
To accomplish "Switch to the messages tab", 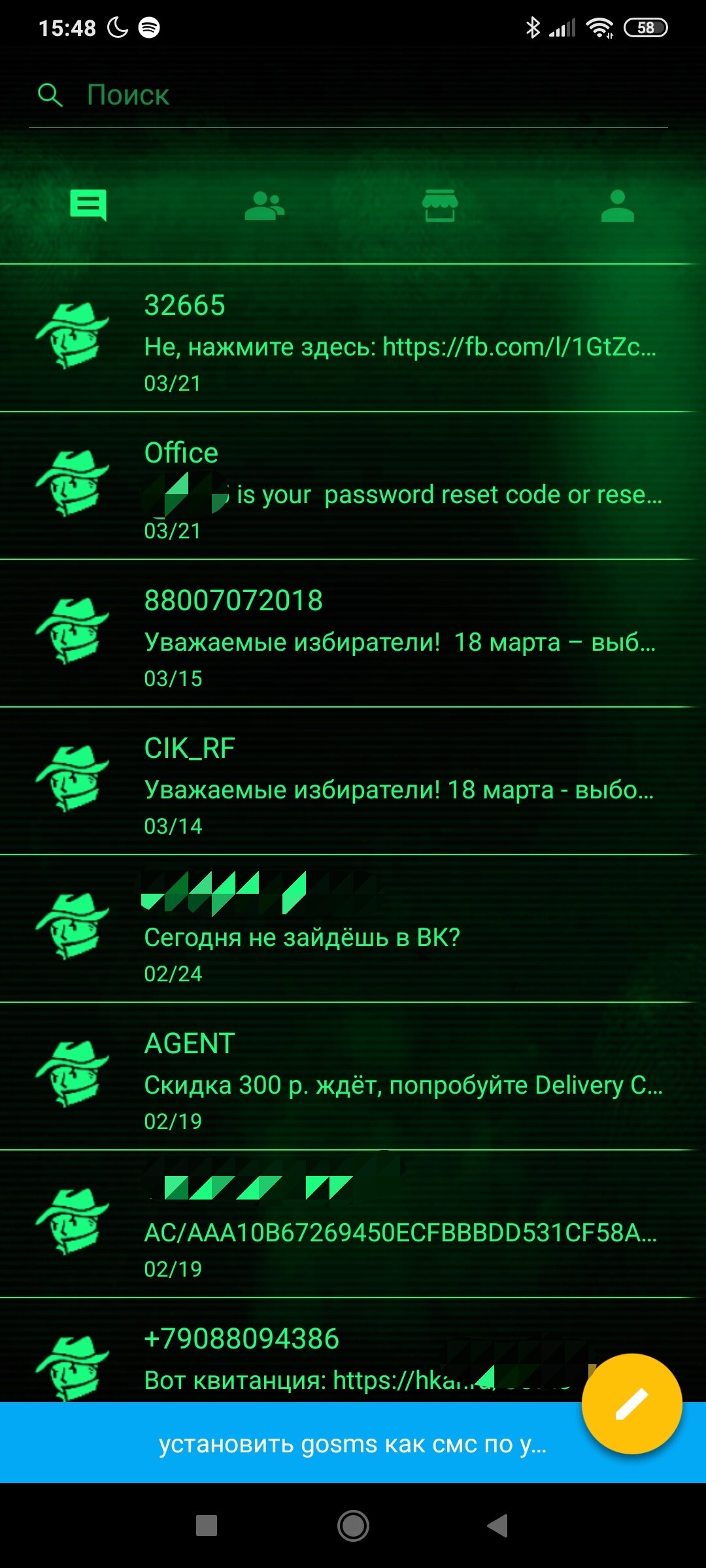I will point(88,206).
